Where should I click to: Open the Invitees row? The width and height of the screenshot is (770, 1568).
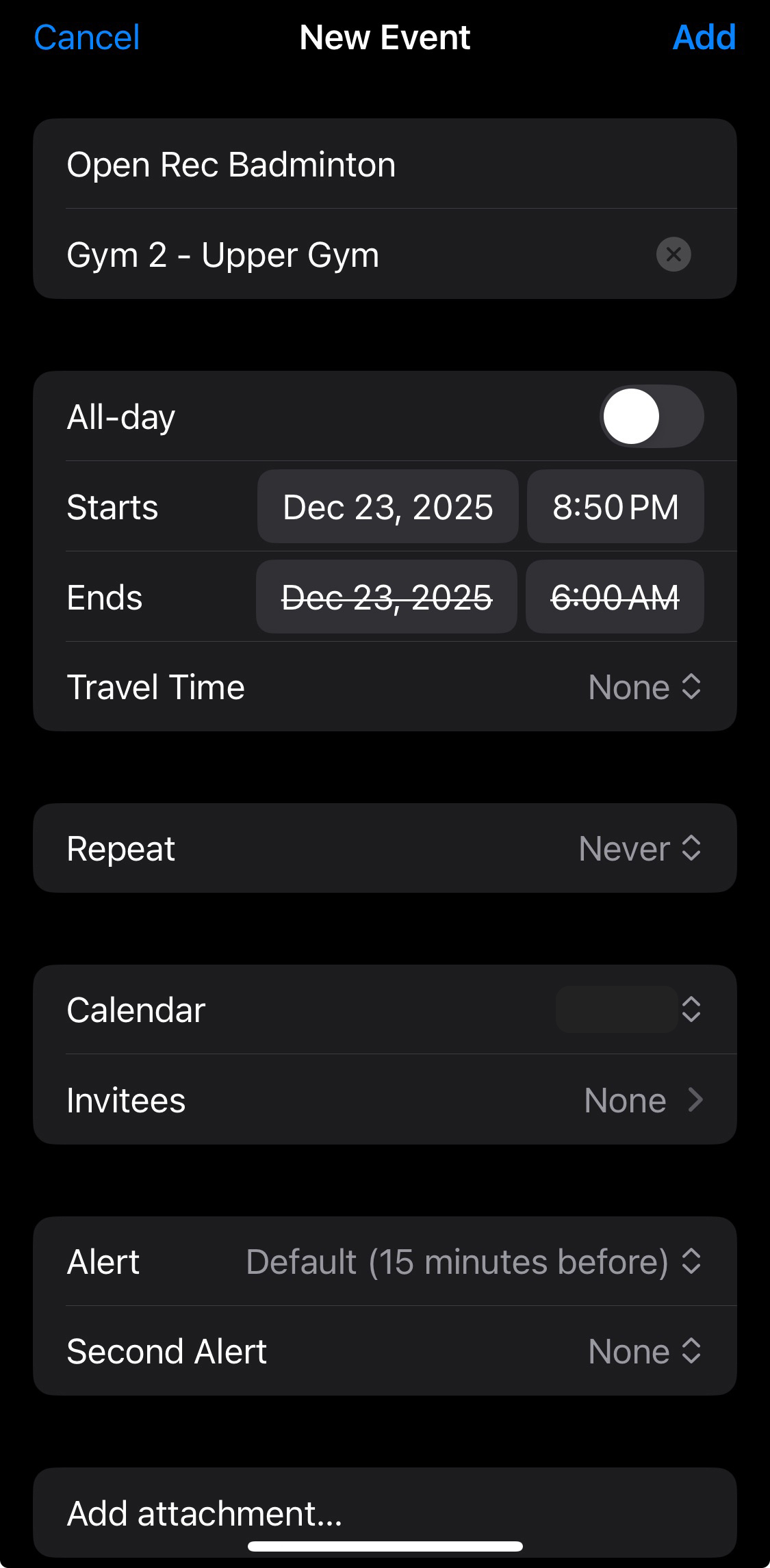642,1100
